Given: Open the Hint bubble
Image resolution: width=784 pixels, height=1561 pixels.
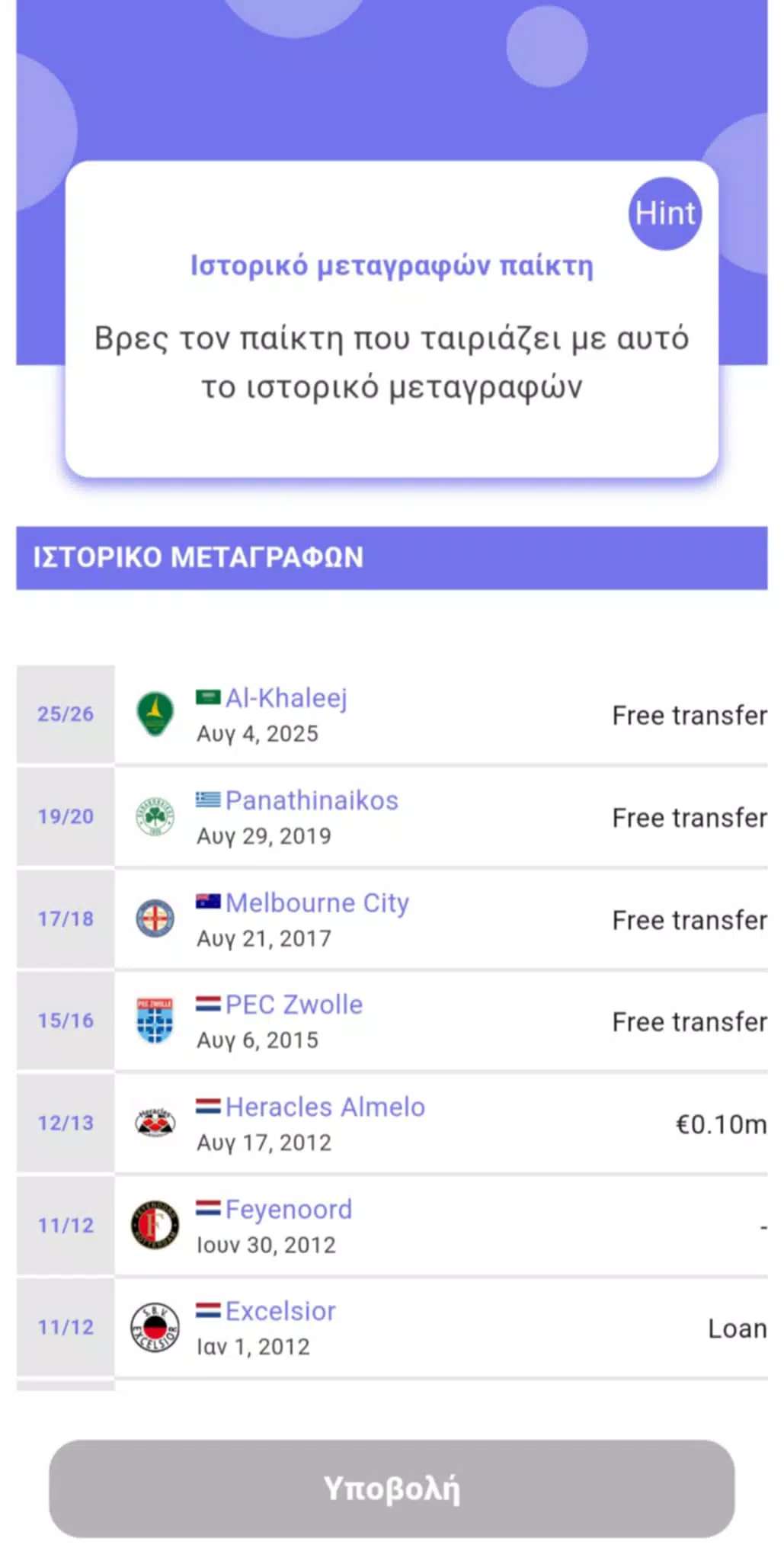Looking at the screenshot, I should [665, 213].
